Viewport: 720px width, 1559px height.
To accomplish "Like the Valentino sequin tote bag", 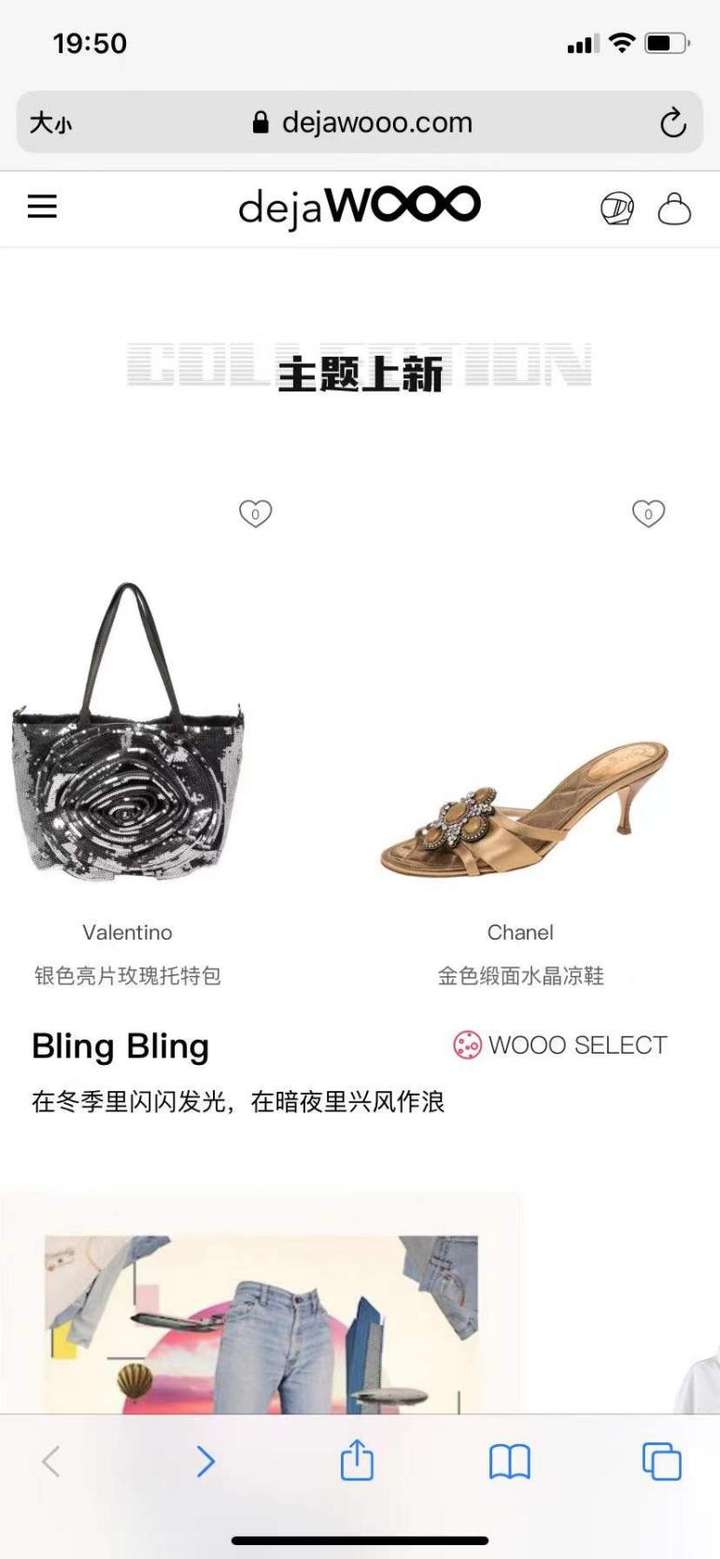I will (x=255, y=514).
